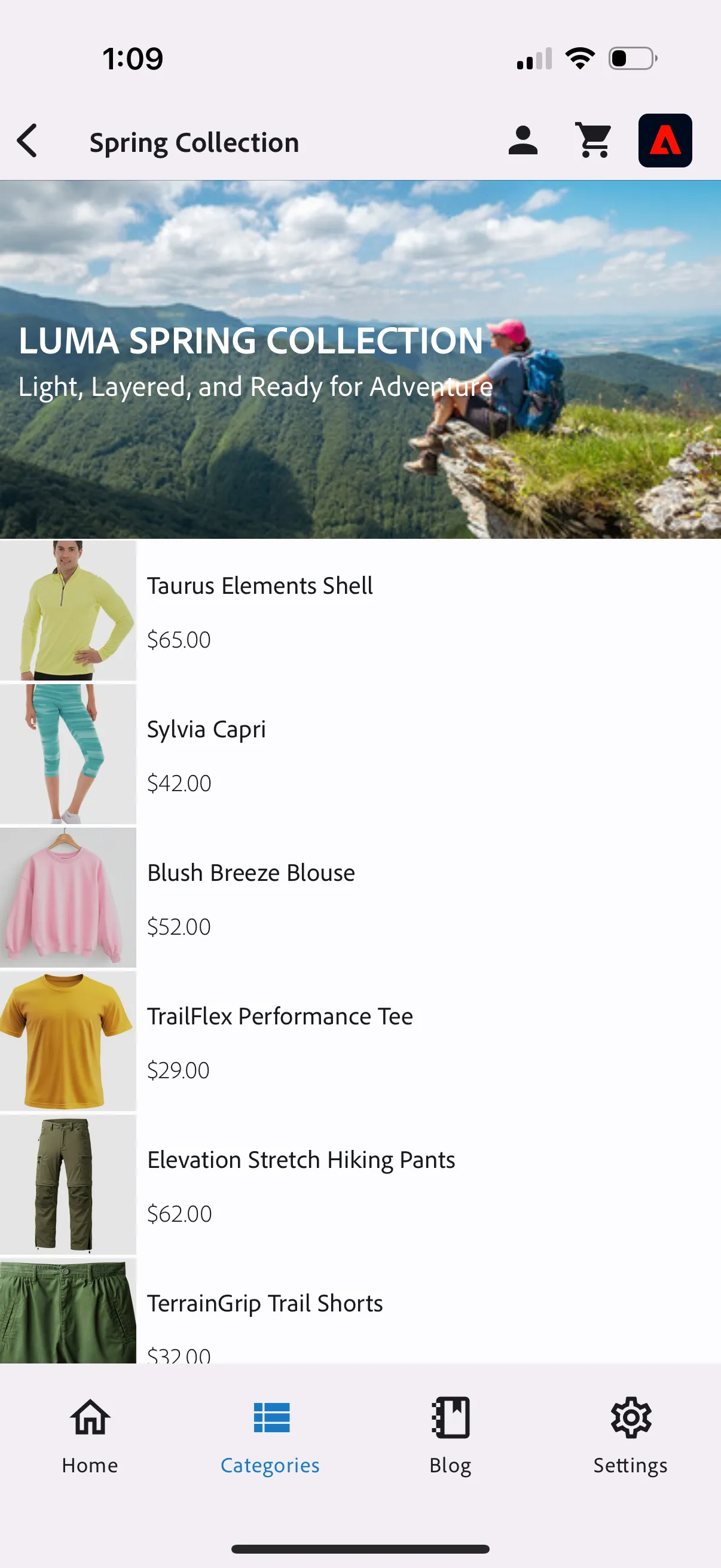The height and width of the screenshot is (1568, 721).
Task: Open the user profile icon
Action: coord(523,141)
